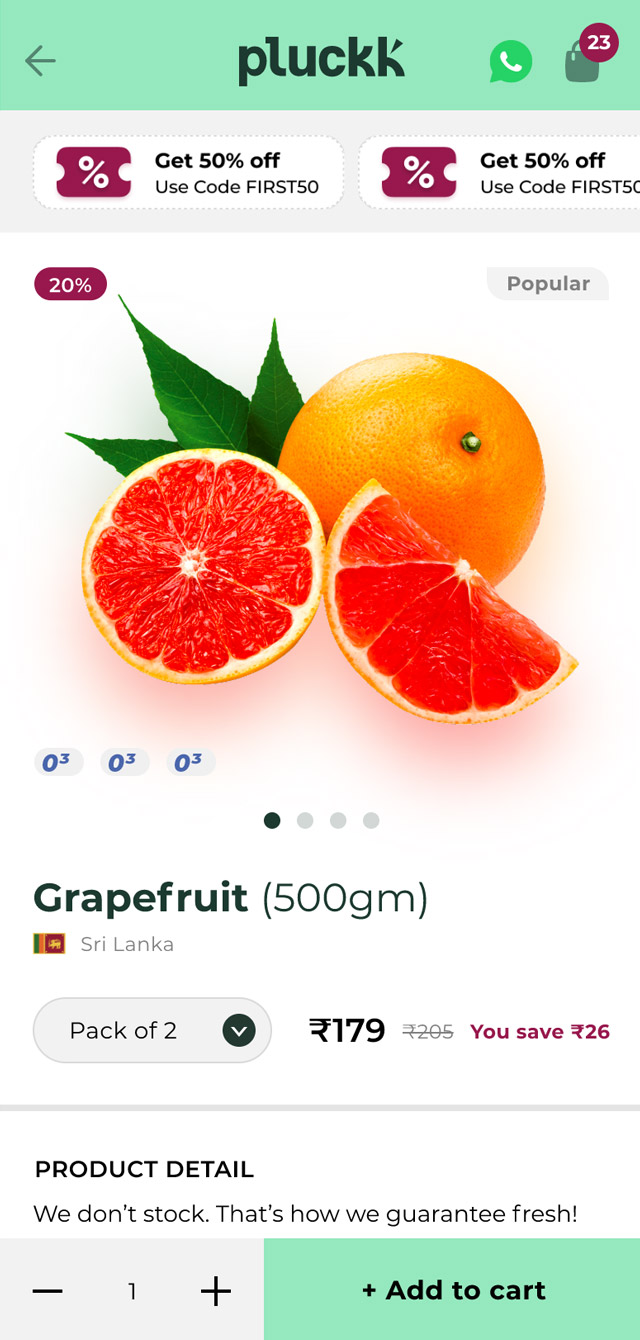Go back using the arrow icon
This screenshot has width=640, height=1340.
(x=40, y=61)
